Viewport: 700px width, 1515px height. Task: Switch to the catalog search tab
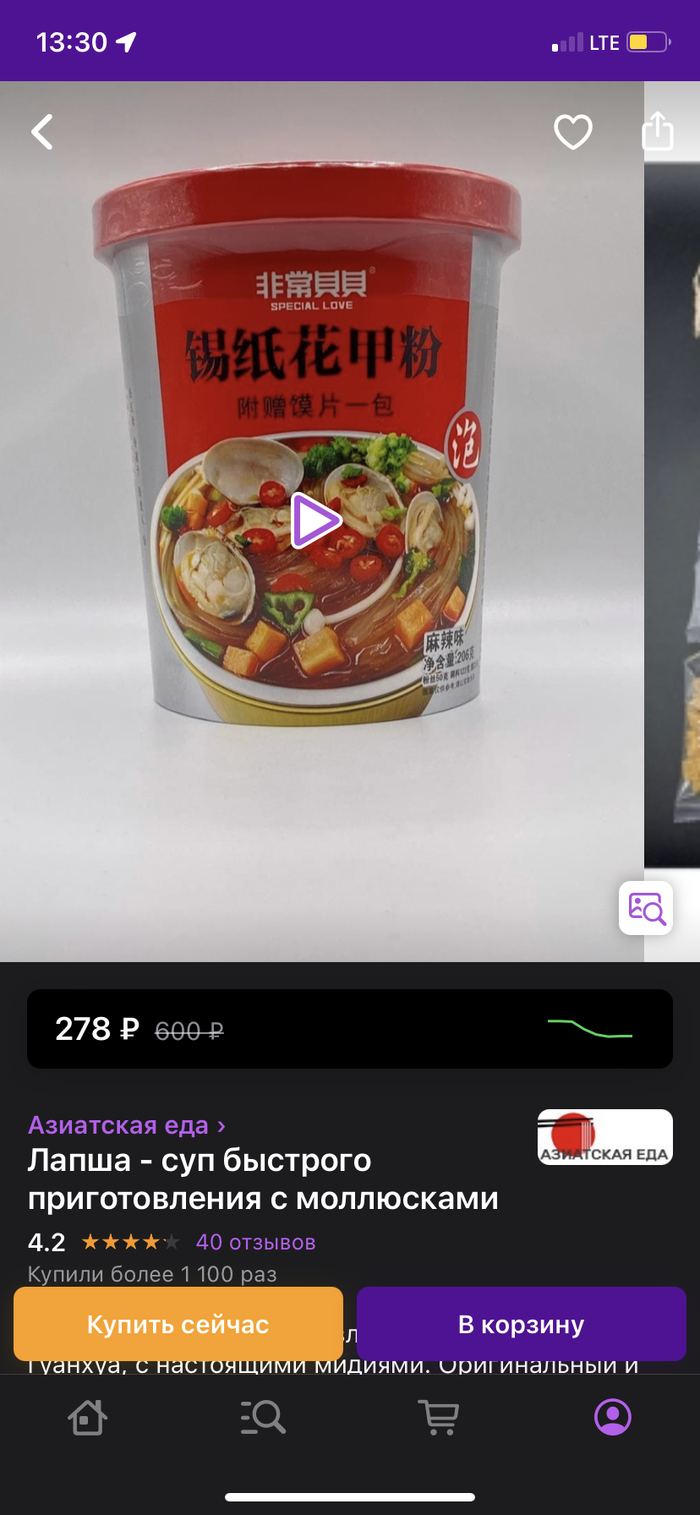(x=263, y=1417)
